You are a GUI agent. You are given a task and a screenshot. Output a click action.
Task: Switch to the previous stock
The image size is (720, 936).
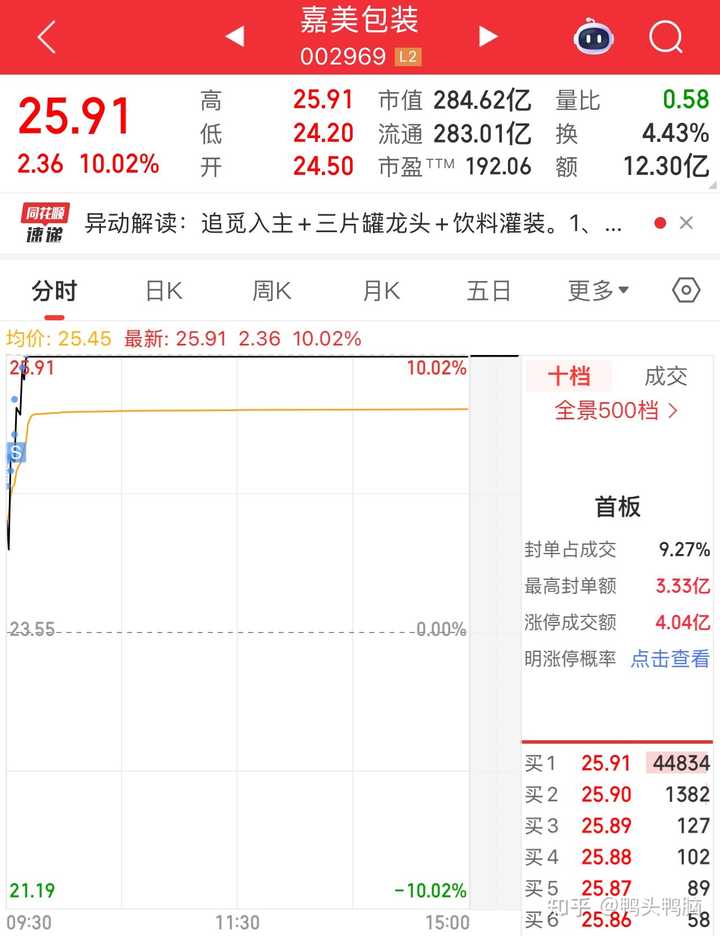tap(235, 37)
